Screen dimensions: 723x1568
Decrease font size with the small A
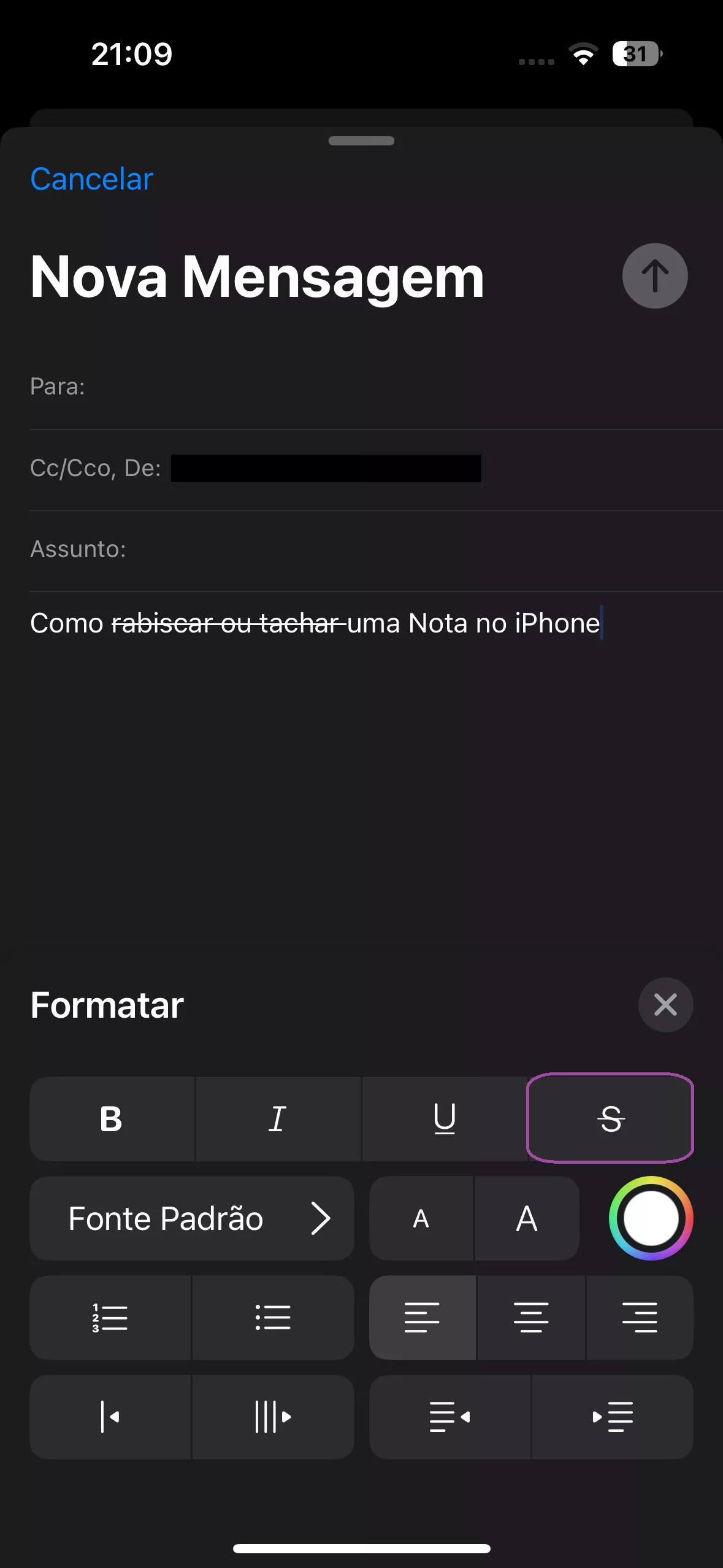coord(421,1218)
